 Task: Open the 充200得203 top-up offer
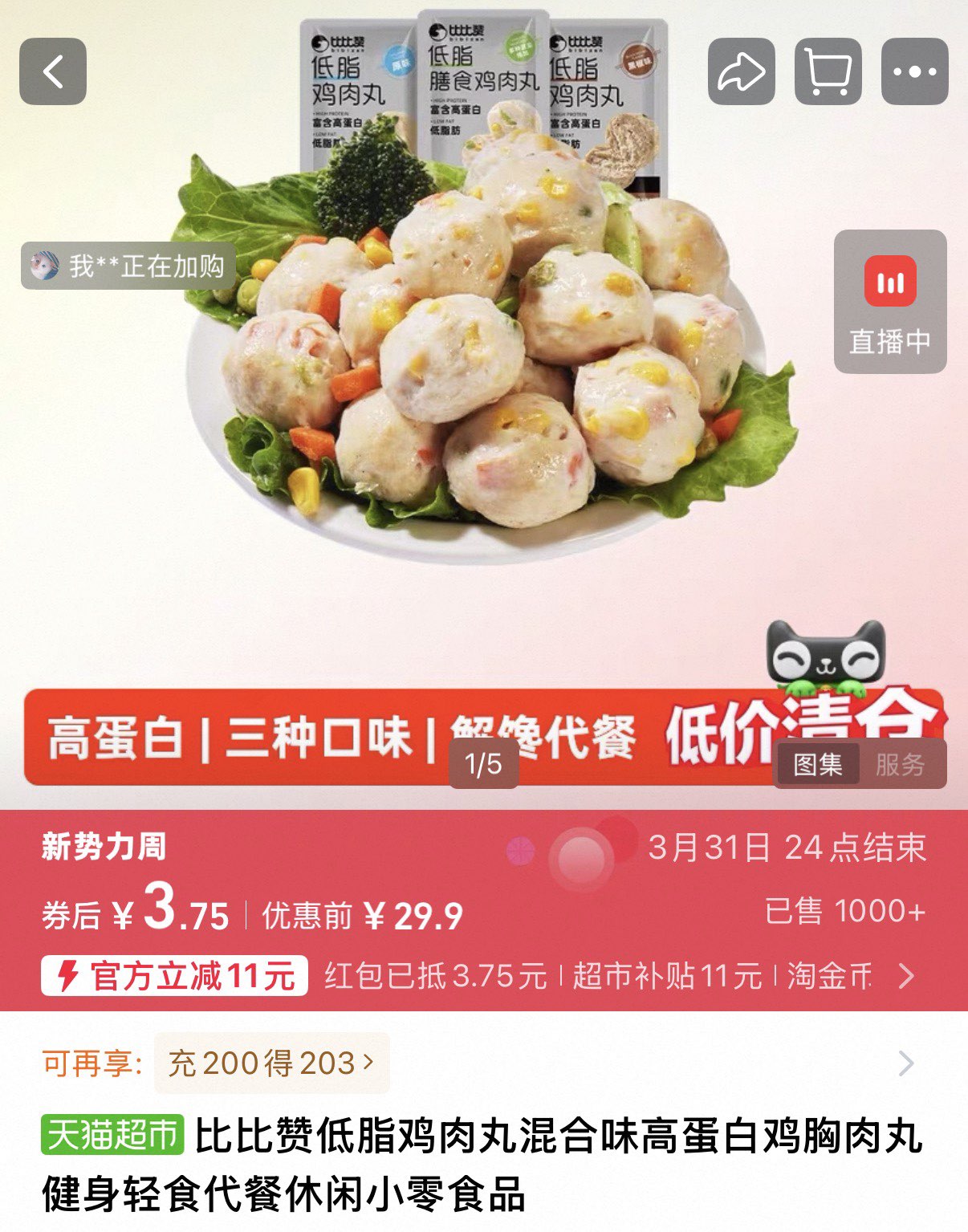coord(271,1063)
